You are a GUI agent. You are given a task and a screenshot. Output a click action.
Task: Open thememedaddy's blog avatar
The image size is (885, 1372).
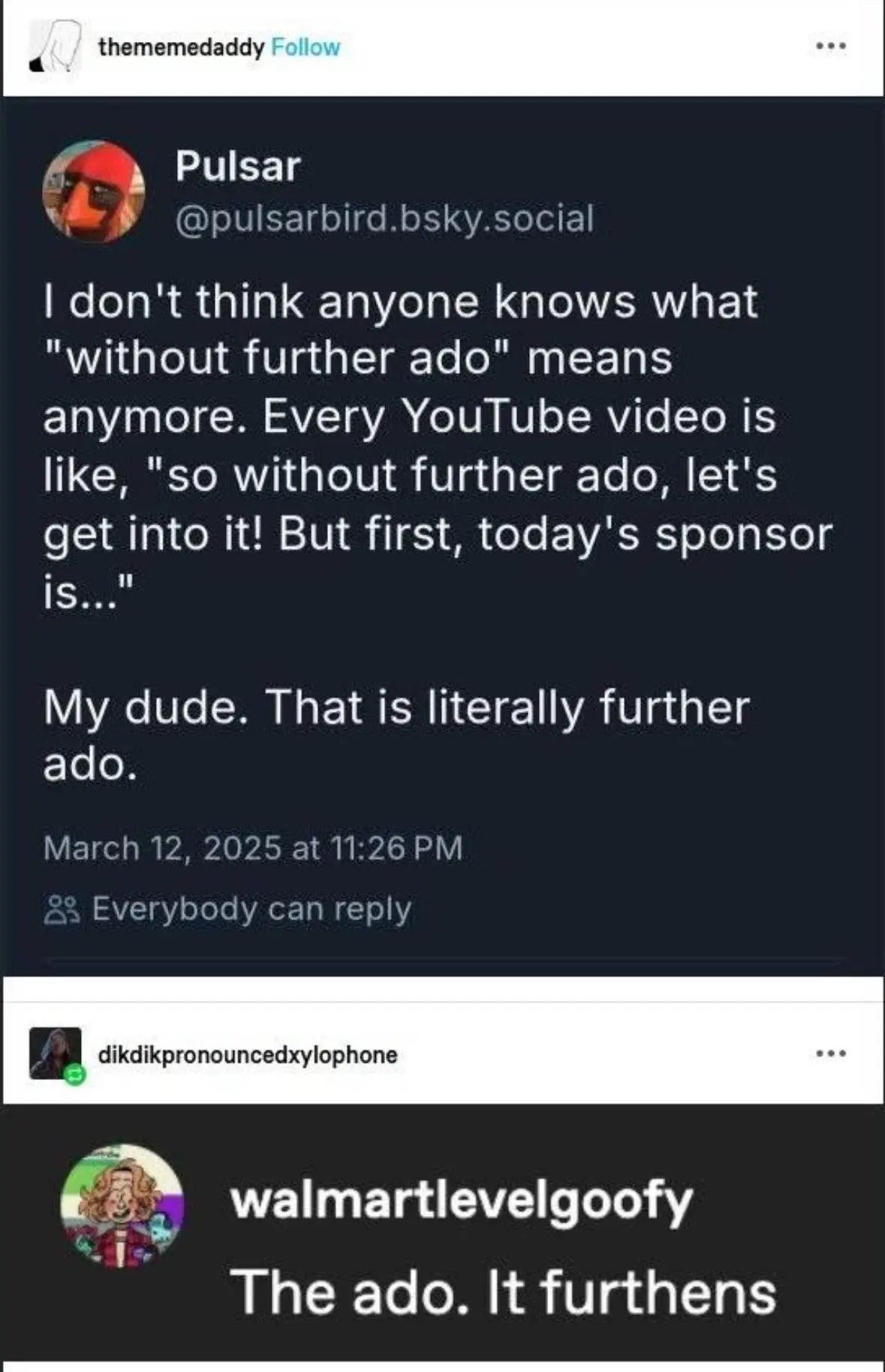pyautogui.click(x=54, y=46)
